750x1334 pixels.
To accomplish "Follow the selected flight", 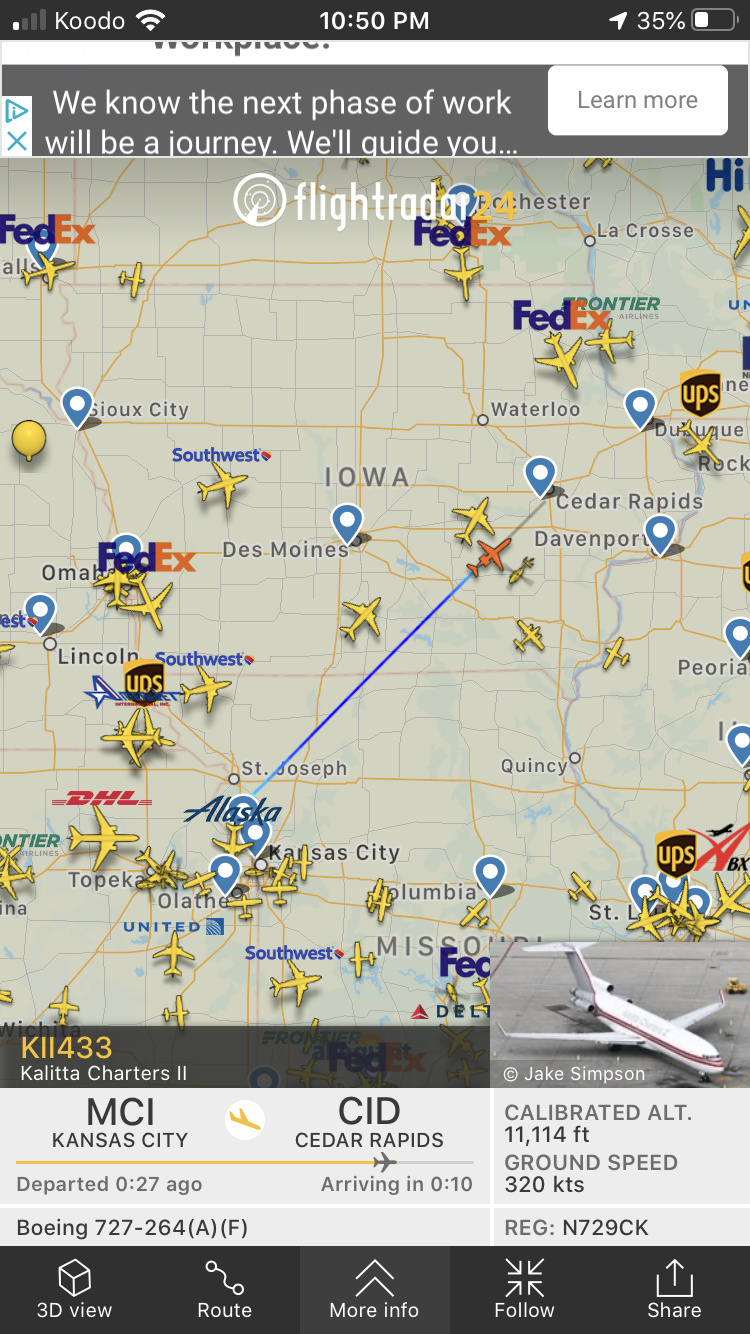I will pyautogui.click(x=524, y=1290).
